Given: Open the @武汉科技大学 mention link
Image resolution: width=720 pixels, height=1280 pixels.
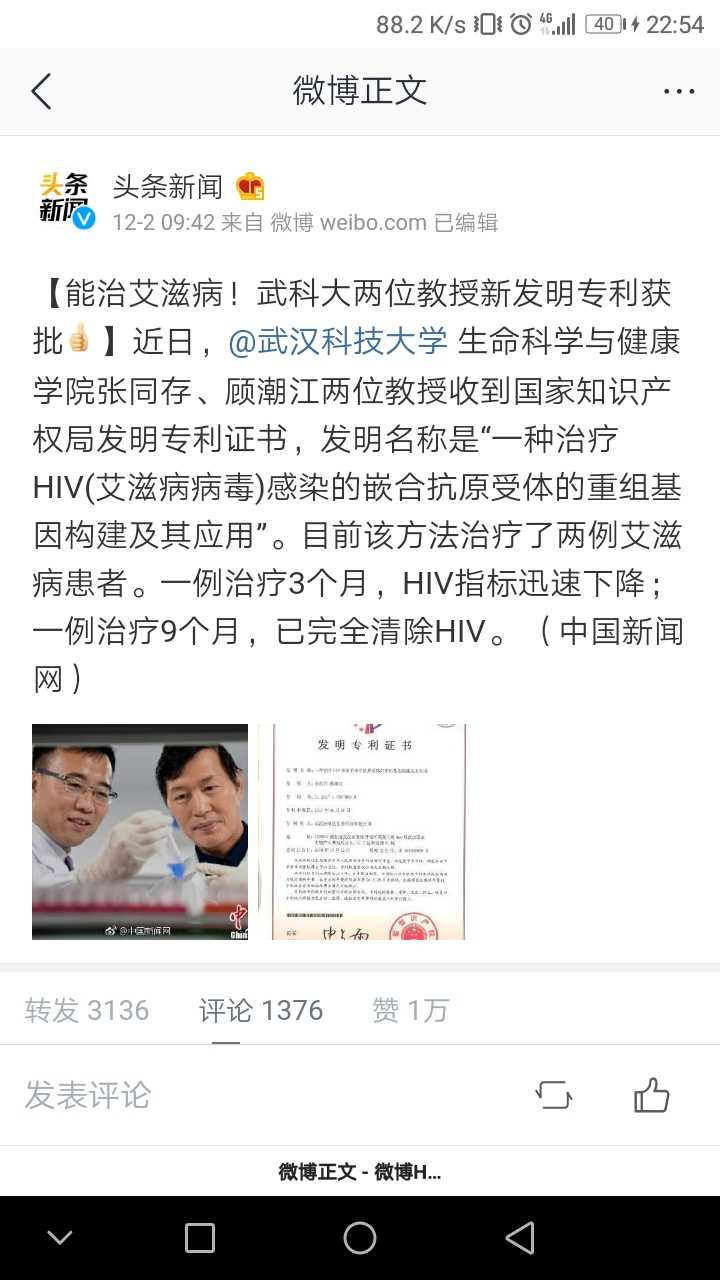Looking at the screenshot, I should click(338, 341).
